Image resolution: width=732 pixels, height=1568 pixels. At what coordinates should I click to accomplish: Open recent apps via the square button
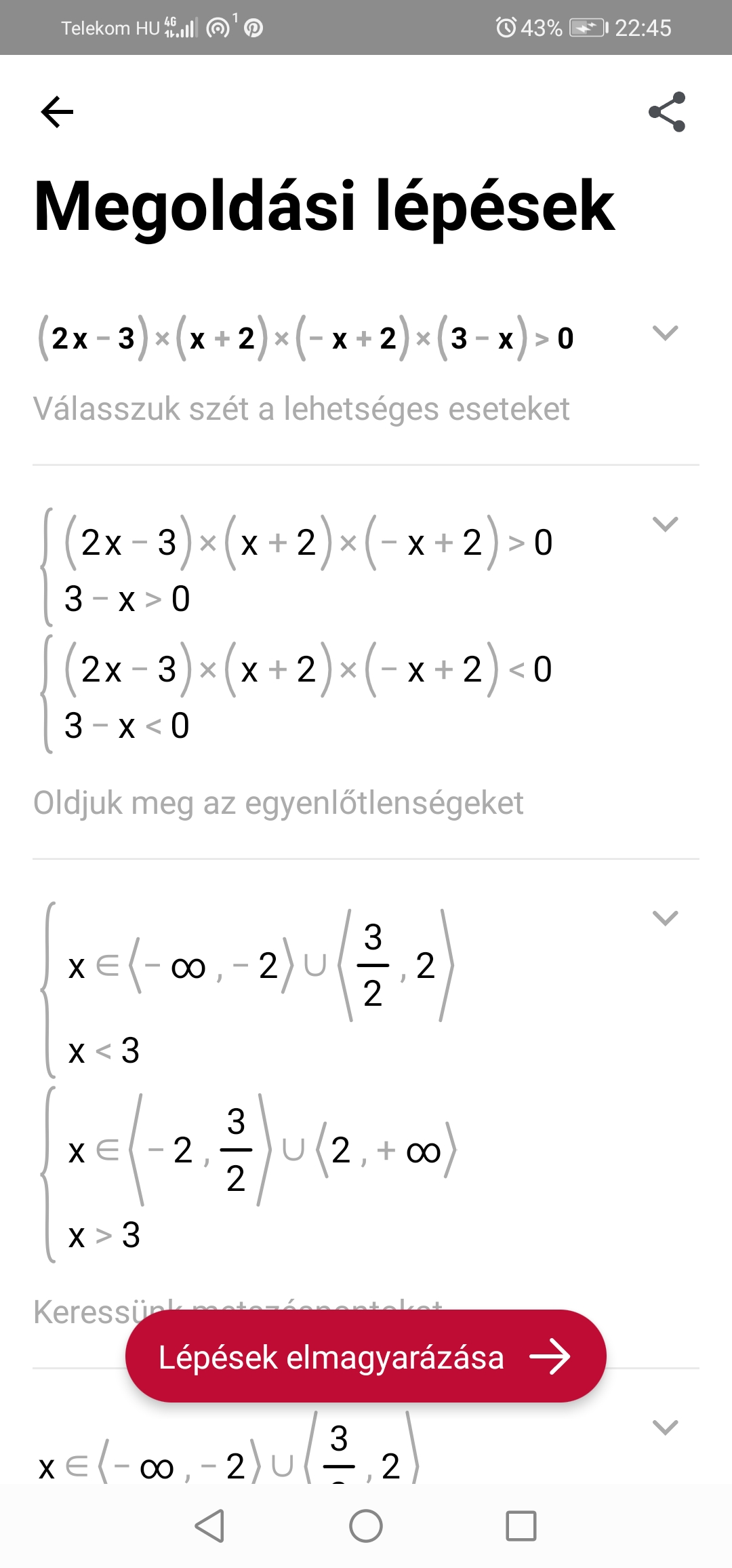(521, 1527)
